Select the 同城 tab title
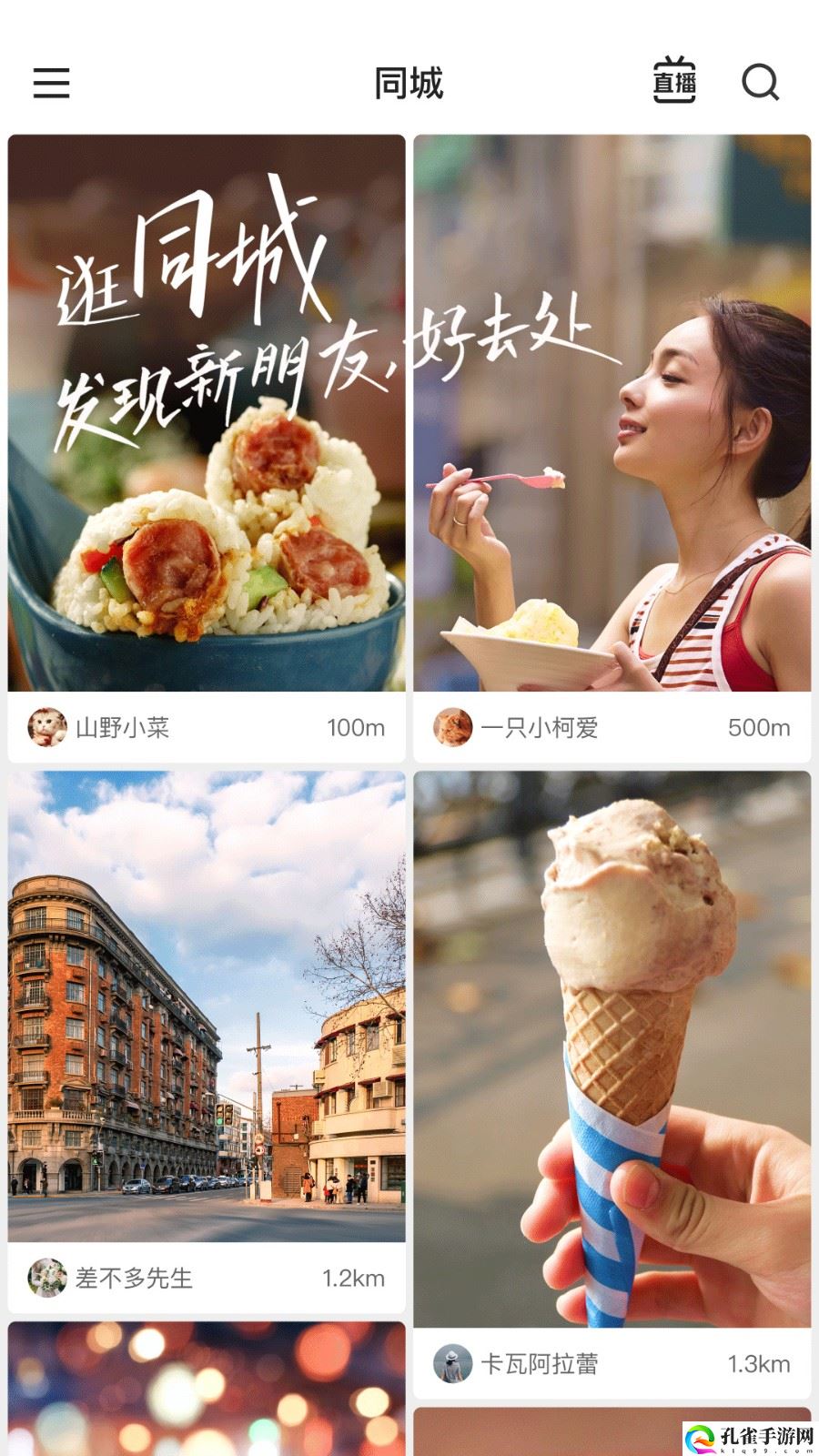819x1456 pixels. pos(409,84)
